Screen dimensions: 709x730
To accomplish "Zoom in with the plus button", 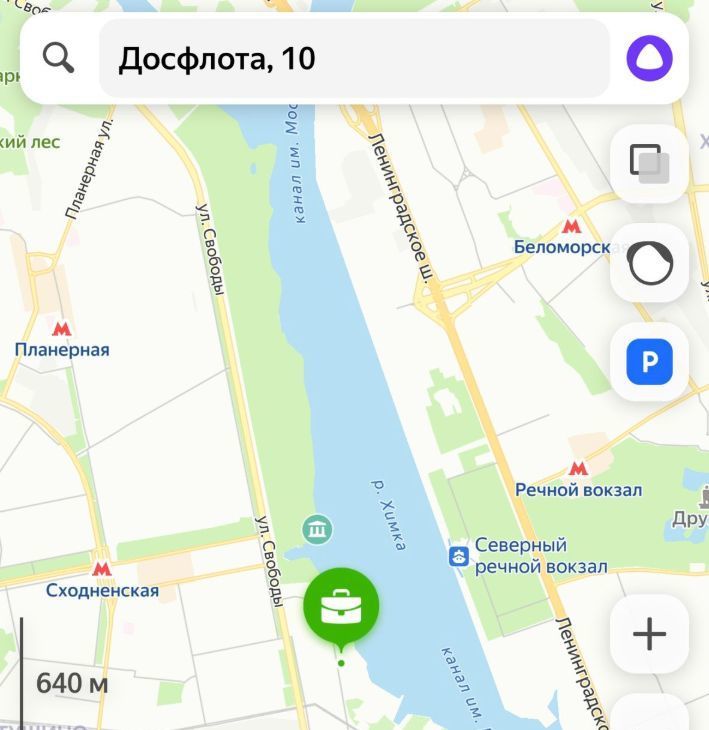I will click(649, 633).
